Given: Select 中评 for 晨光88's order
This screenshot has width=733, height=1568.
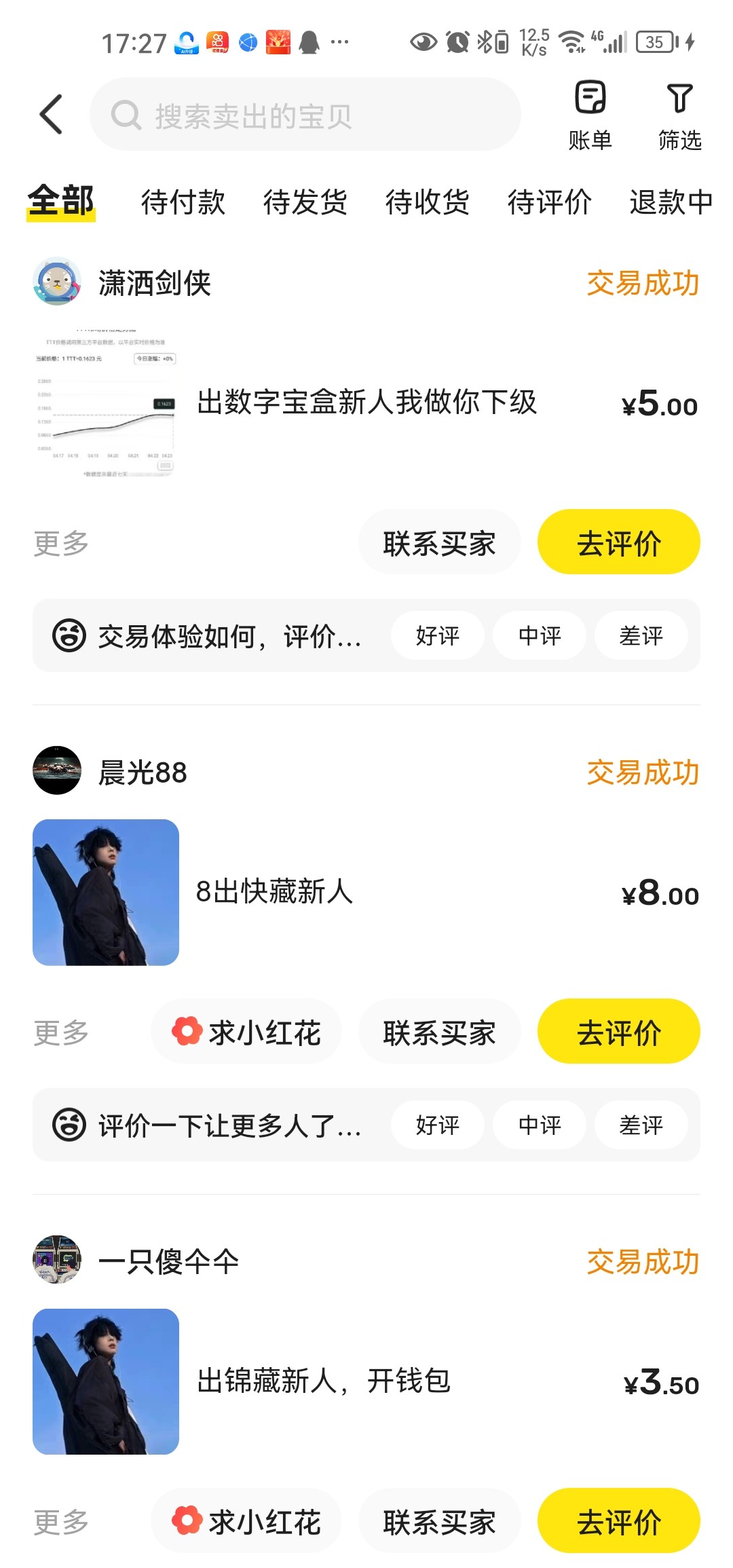Looking at the screenshot, I should pyautogui.click(x=540, y=1125).
